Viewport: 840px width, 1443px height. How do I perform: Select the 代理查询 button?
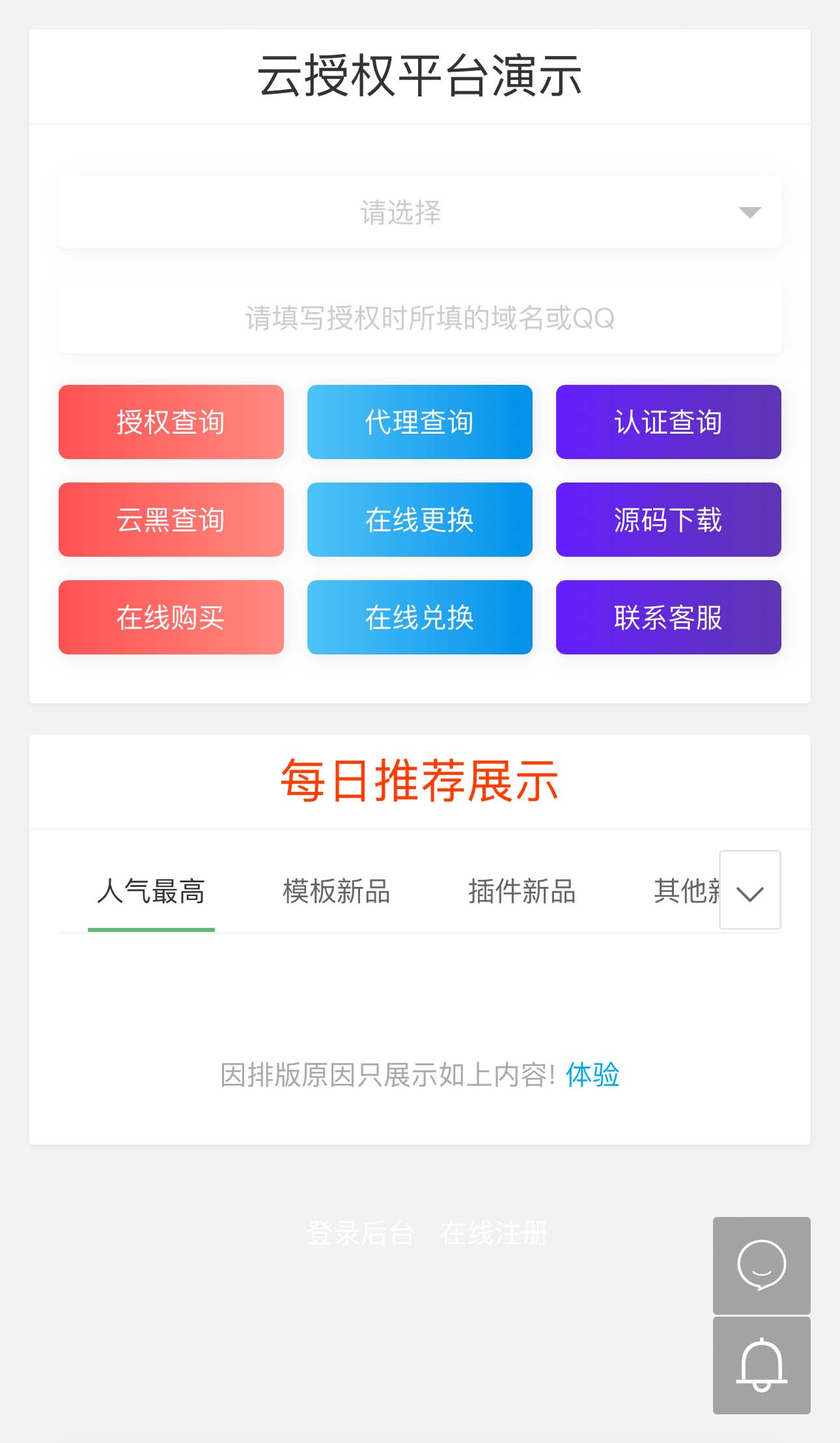(x=420, y=422)
